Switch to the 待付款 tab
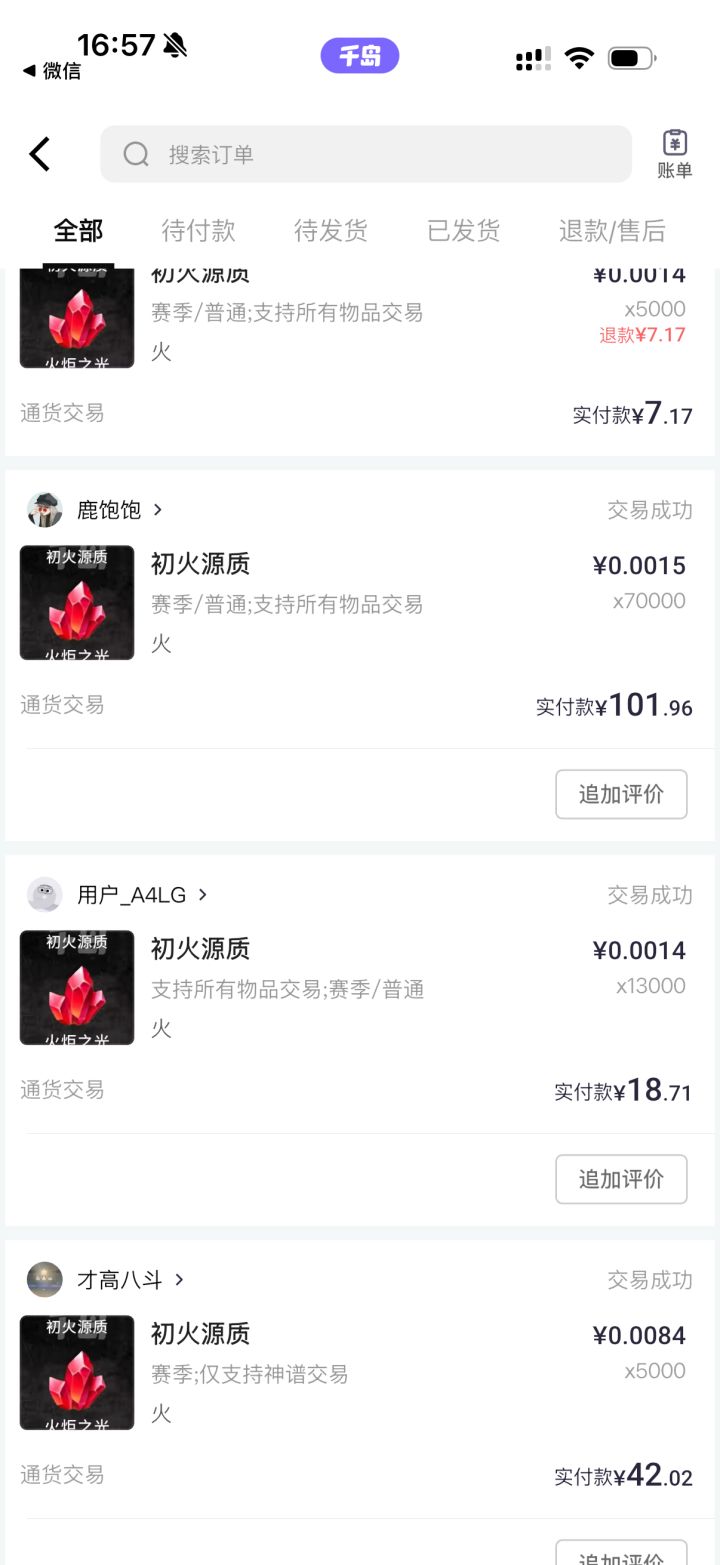This screenshot has height=1565, width=720. (198, 231)
